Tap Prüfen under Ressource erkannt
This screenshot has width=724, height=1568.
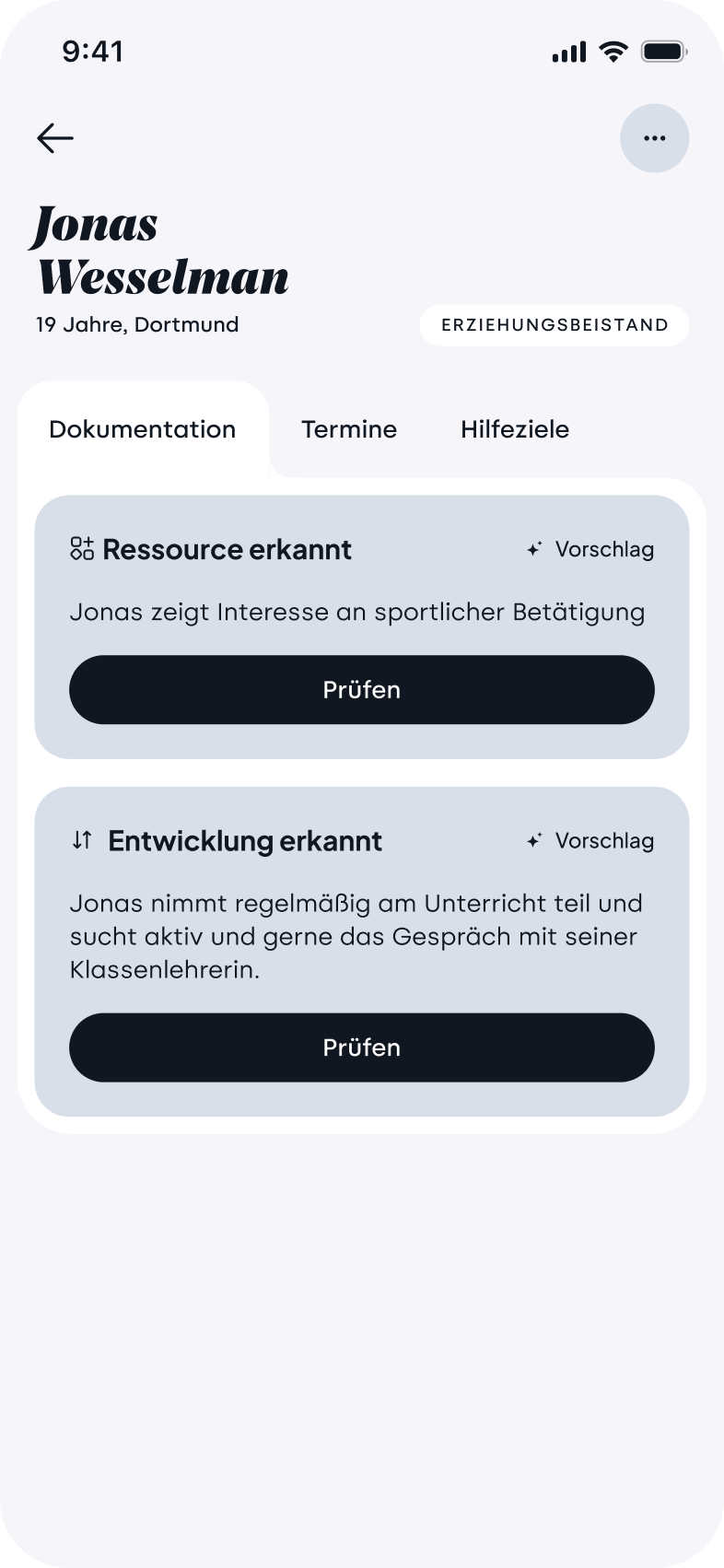362,690
